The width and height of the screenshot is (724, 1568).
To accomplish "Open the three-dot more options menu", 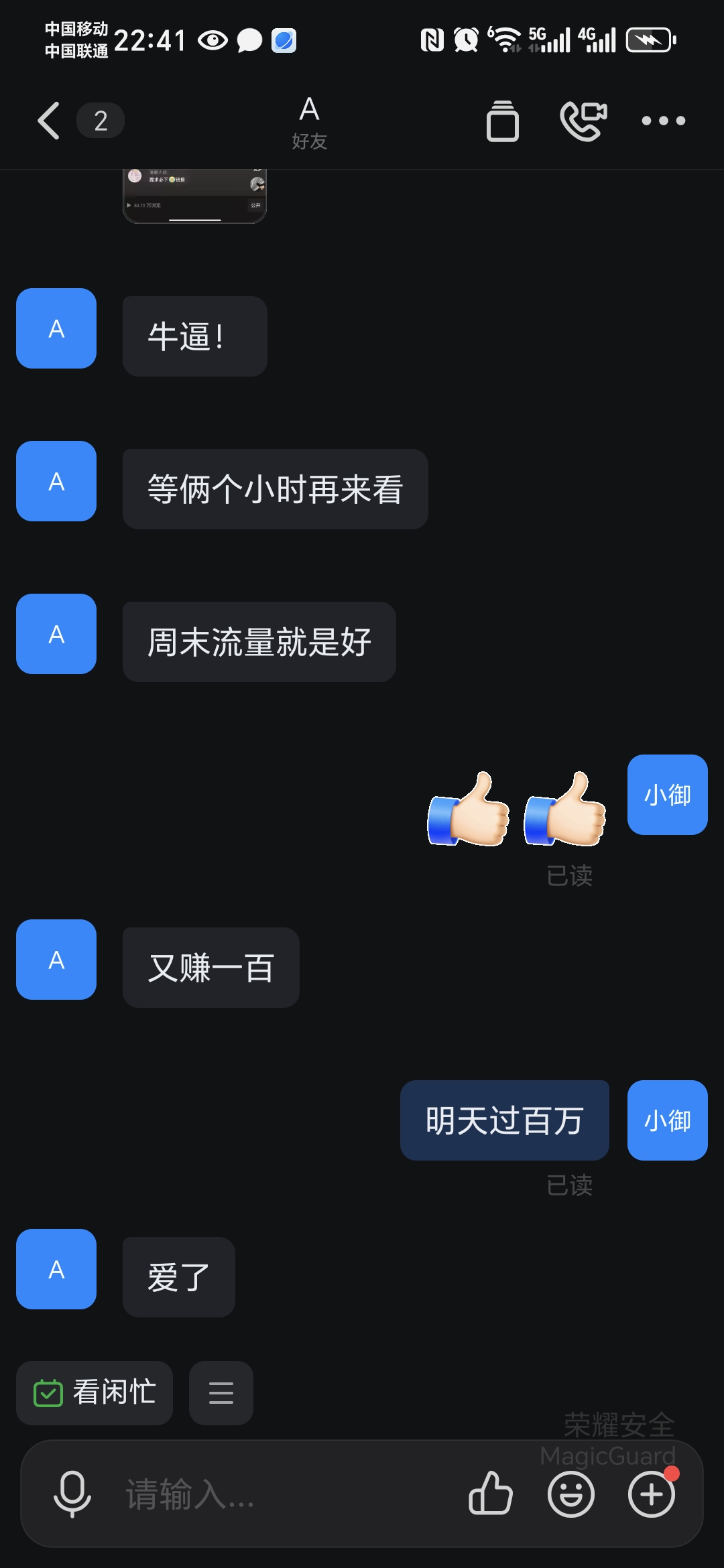I will coord(663,121).
